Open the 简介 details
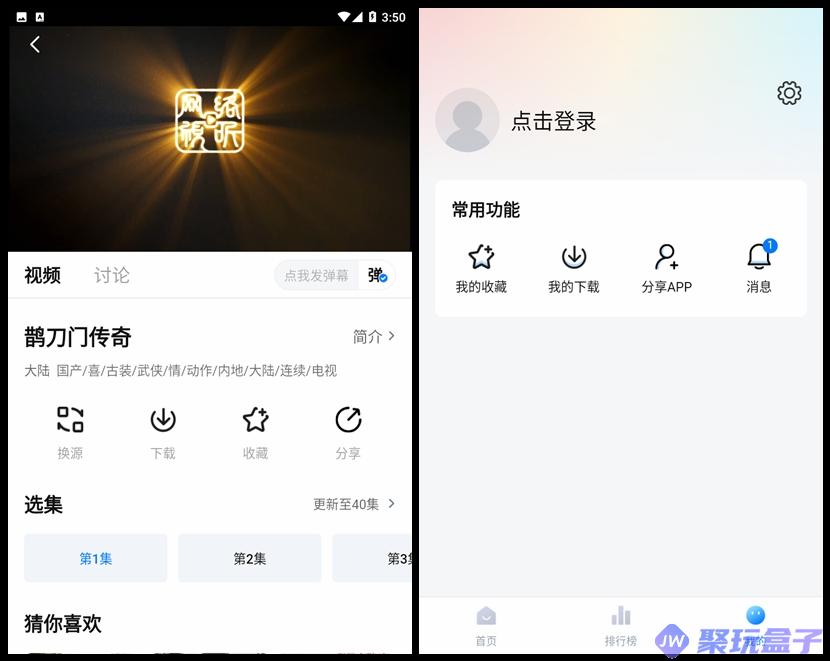The width and height of the screenshot is (830, 661). coord(375,337)
